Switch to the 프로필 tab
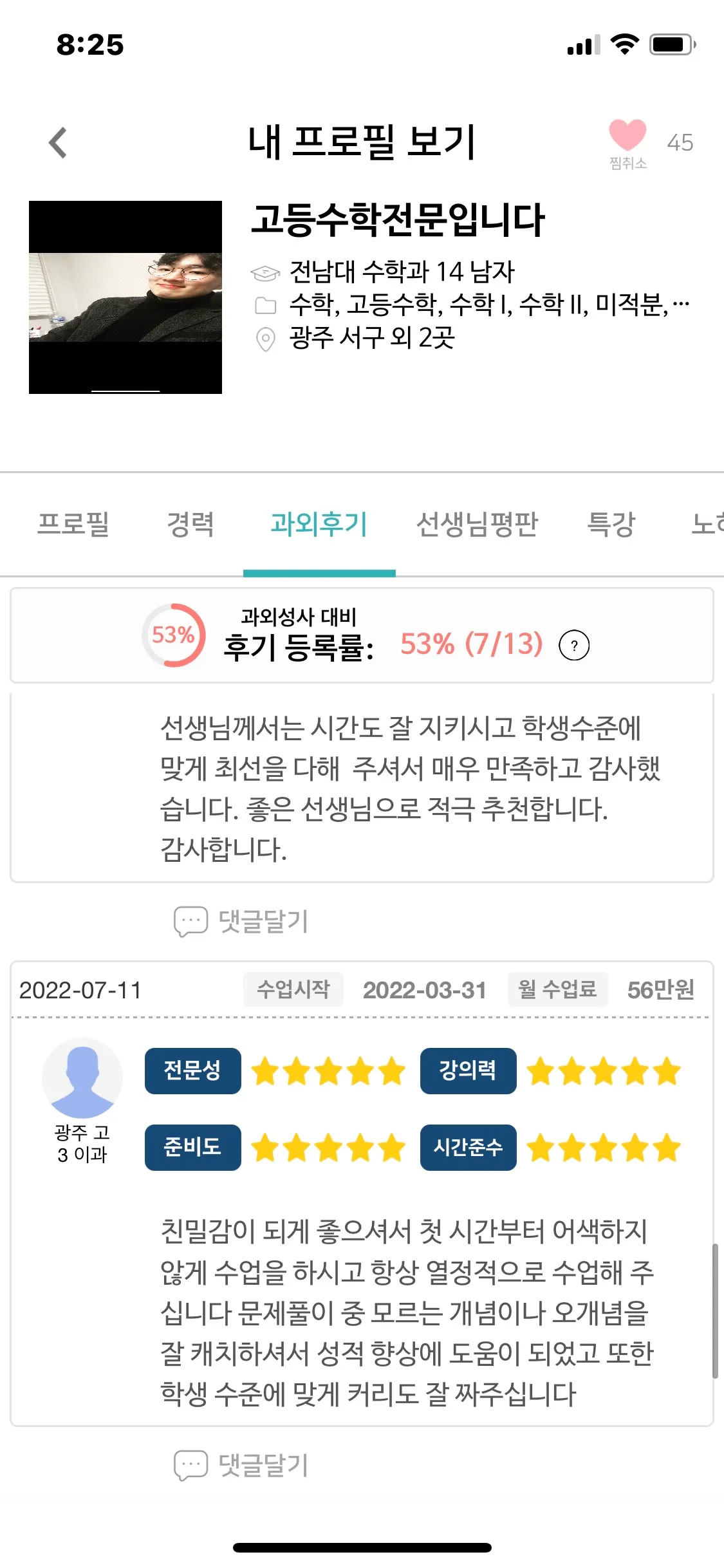The image size is (724, 1568). click(73, 524)
